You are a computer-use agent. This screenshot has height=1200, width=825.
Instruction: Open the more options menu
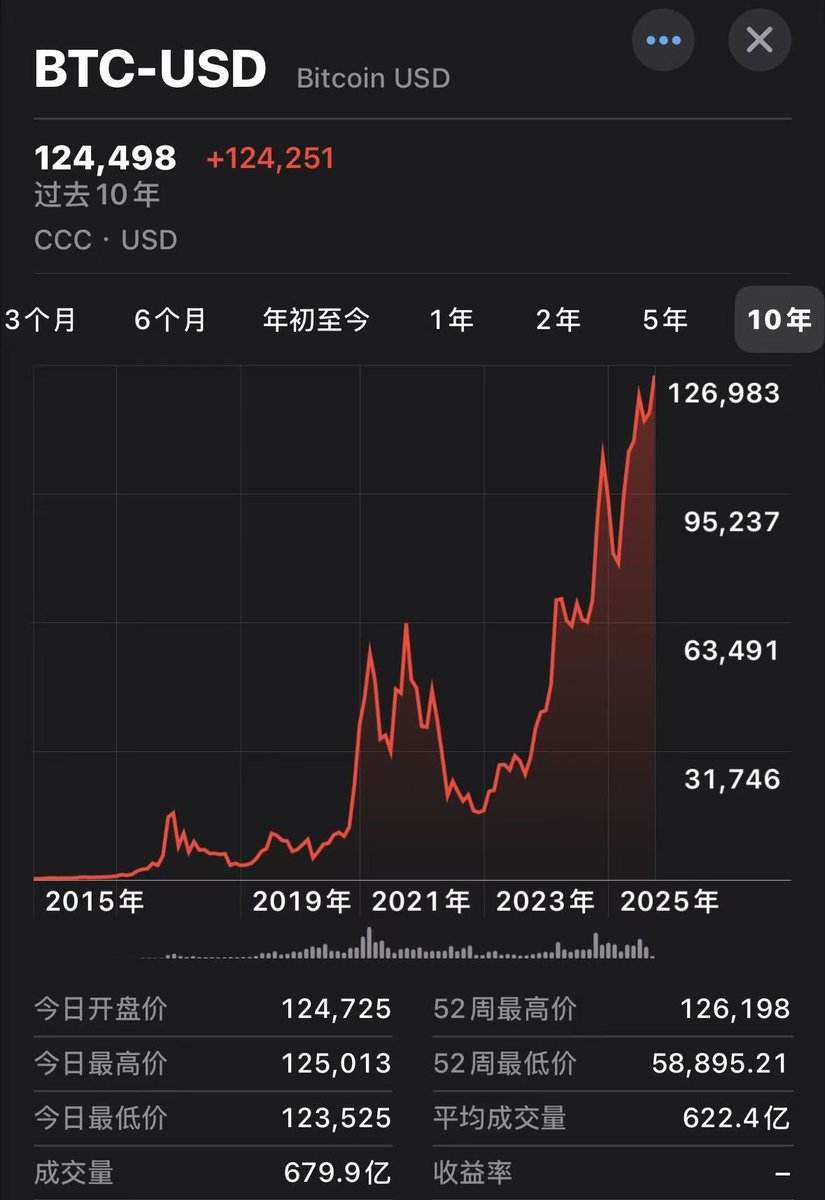(x=664, y=41)
